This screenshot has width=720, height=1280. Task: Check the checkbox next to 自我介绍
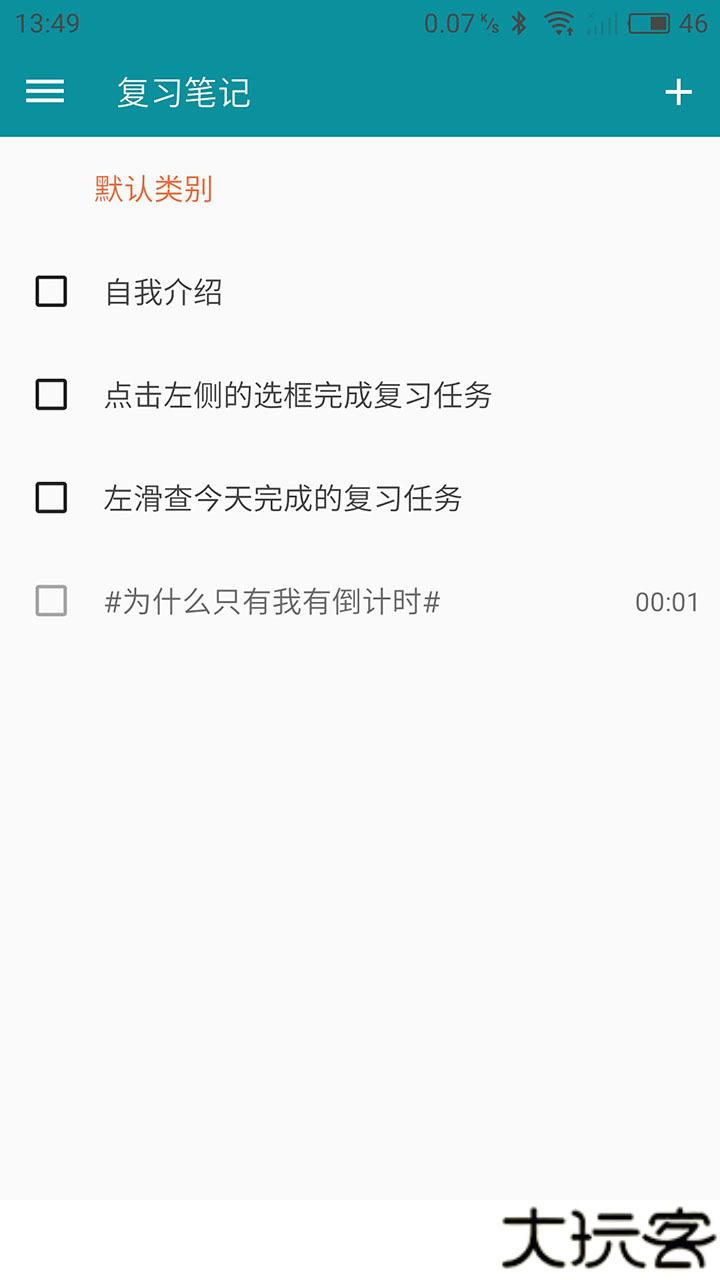coord(51,292)
